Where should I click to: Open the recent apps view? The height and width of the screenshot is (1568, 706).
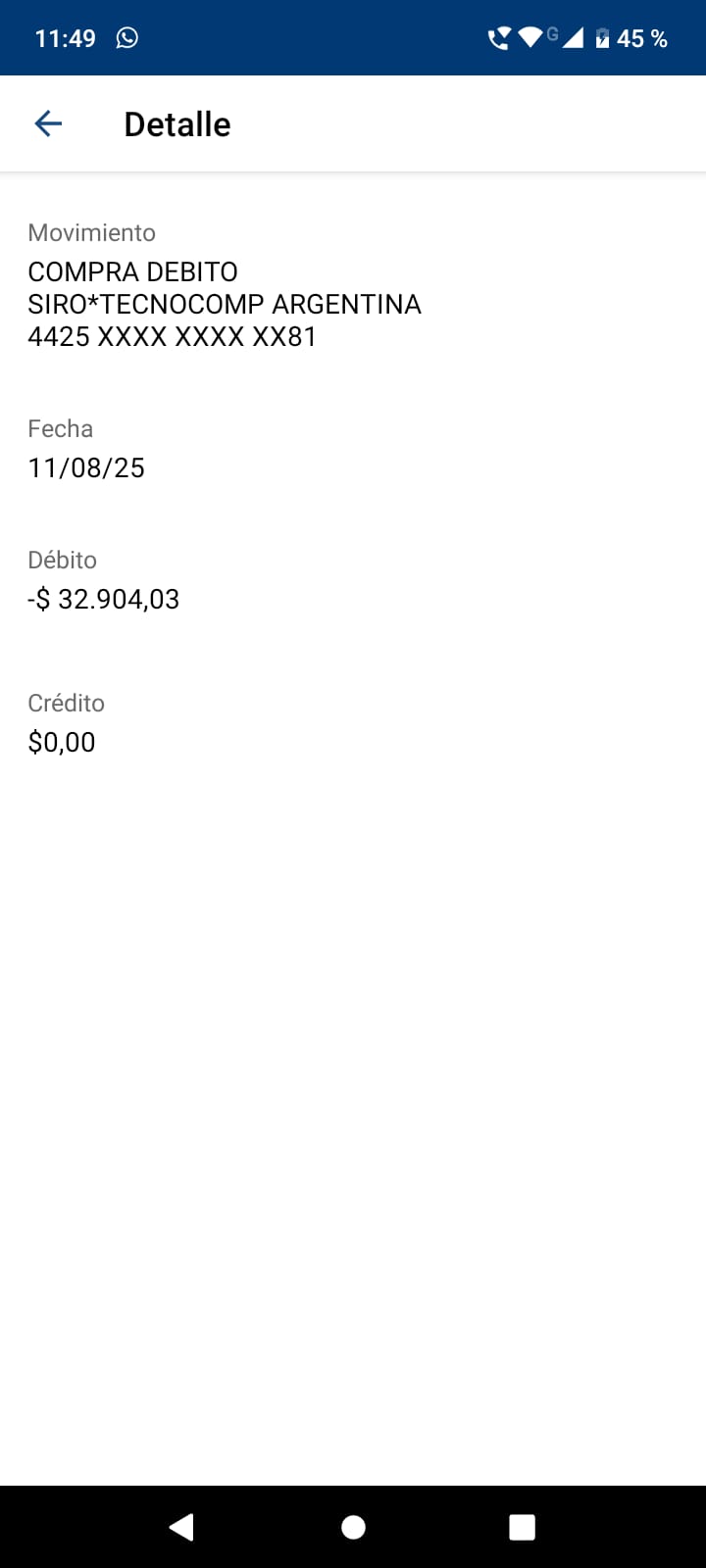point(523,1527)
